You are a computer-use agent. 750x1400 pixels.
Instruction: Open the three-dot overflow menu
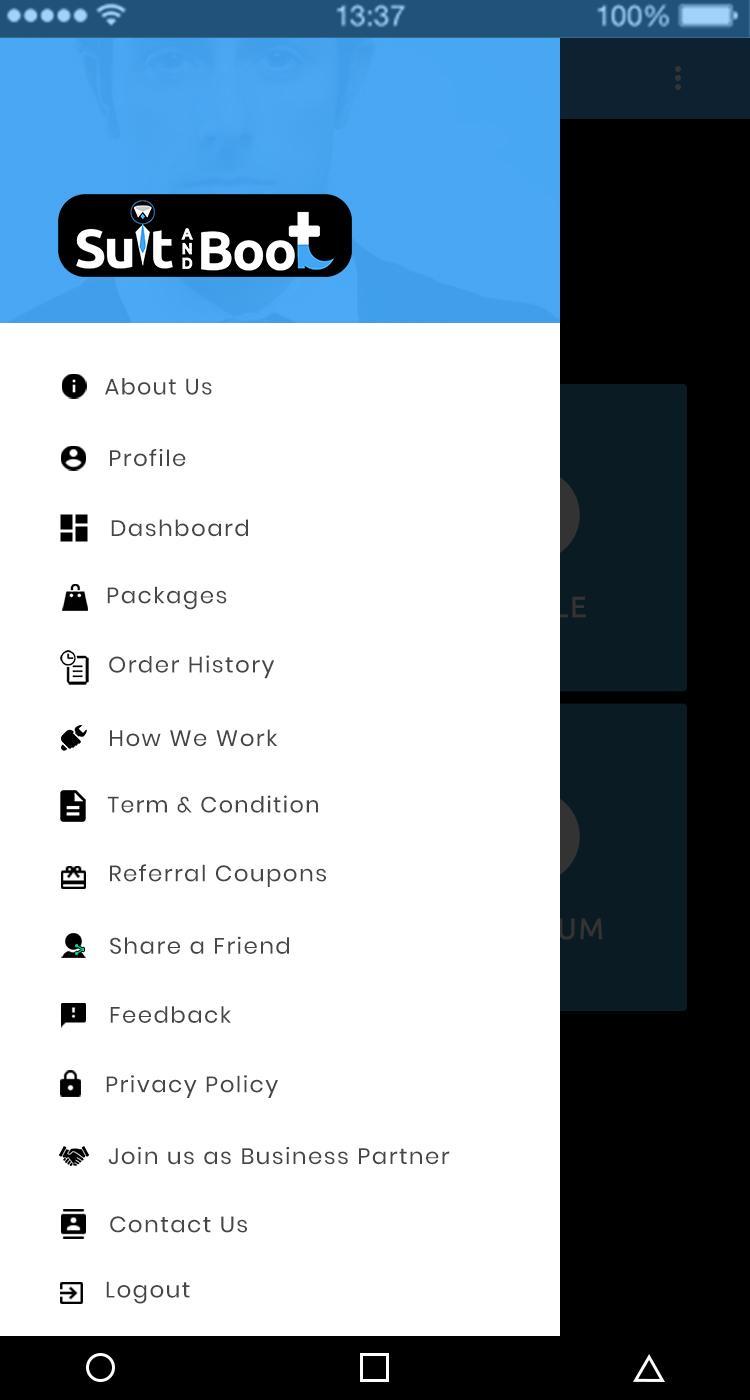pos(678,78)
